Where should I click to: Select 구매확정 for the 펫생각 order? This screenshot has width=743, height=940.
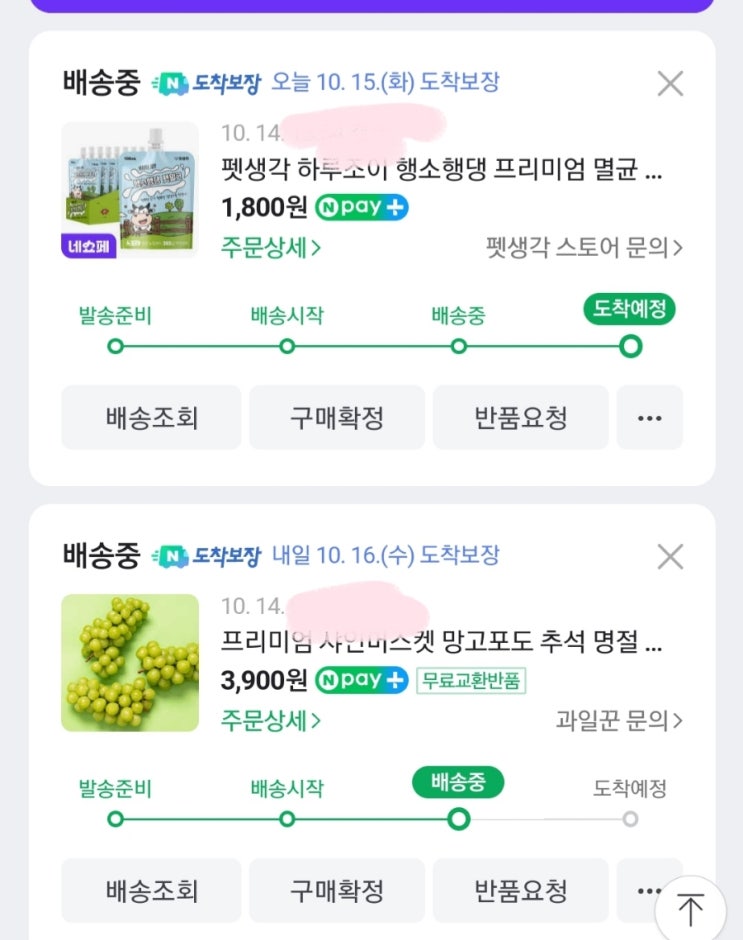tap(337, 417)
